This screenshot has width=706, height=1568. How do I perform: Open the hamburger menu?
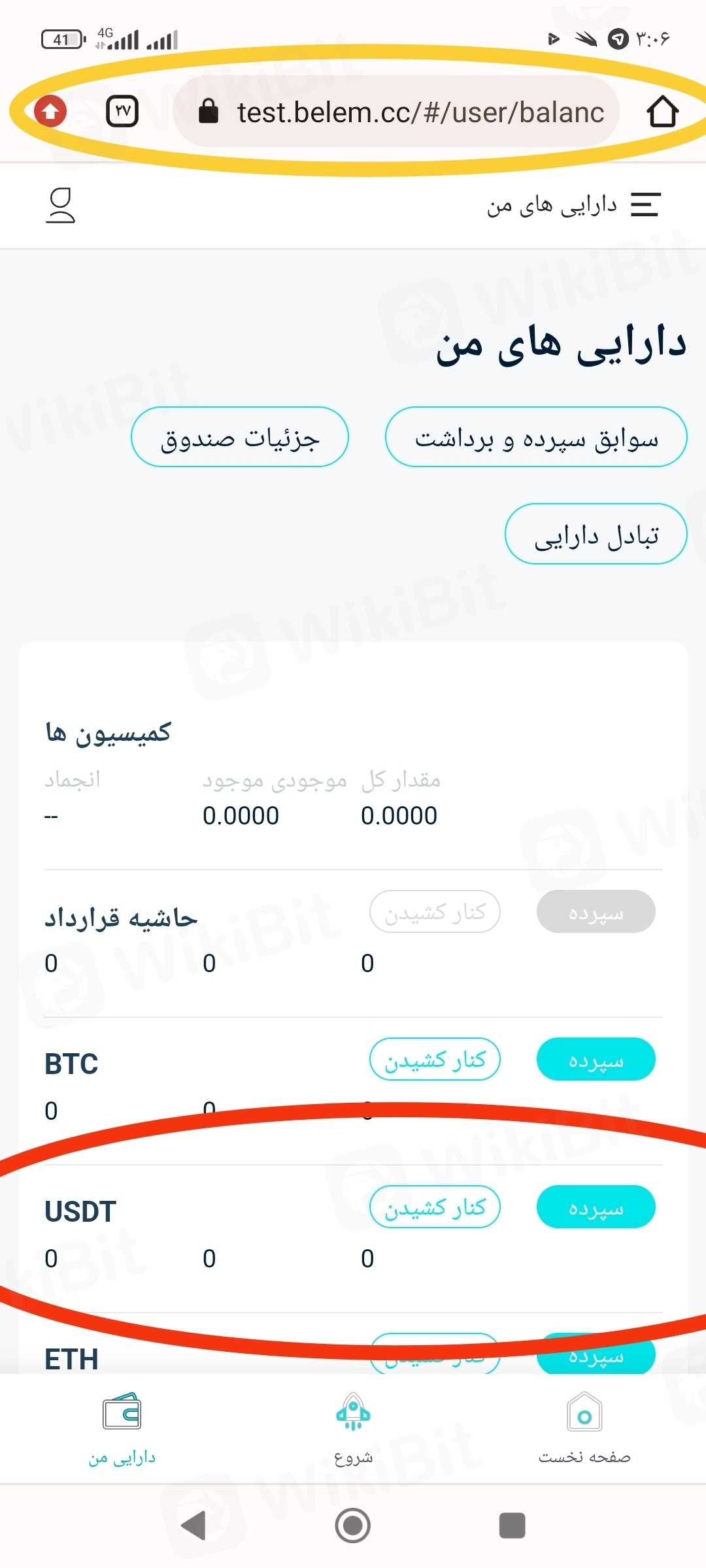(x=645, y=205)
